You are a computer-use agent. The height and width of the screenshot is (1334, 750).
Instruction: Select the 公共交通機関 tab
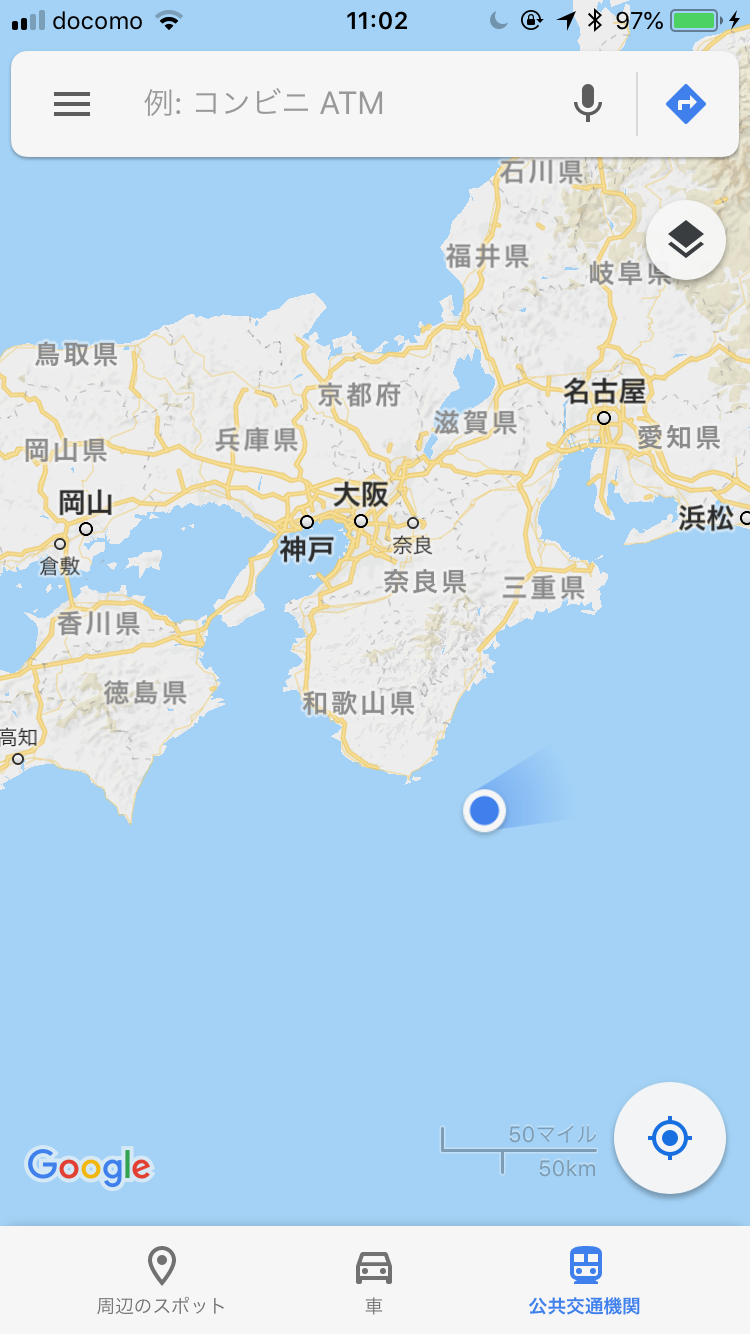(585, 1280)
